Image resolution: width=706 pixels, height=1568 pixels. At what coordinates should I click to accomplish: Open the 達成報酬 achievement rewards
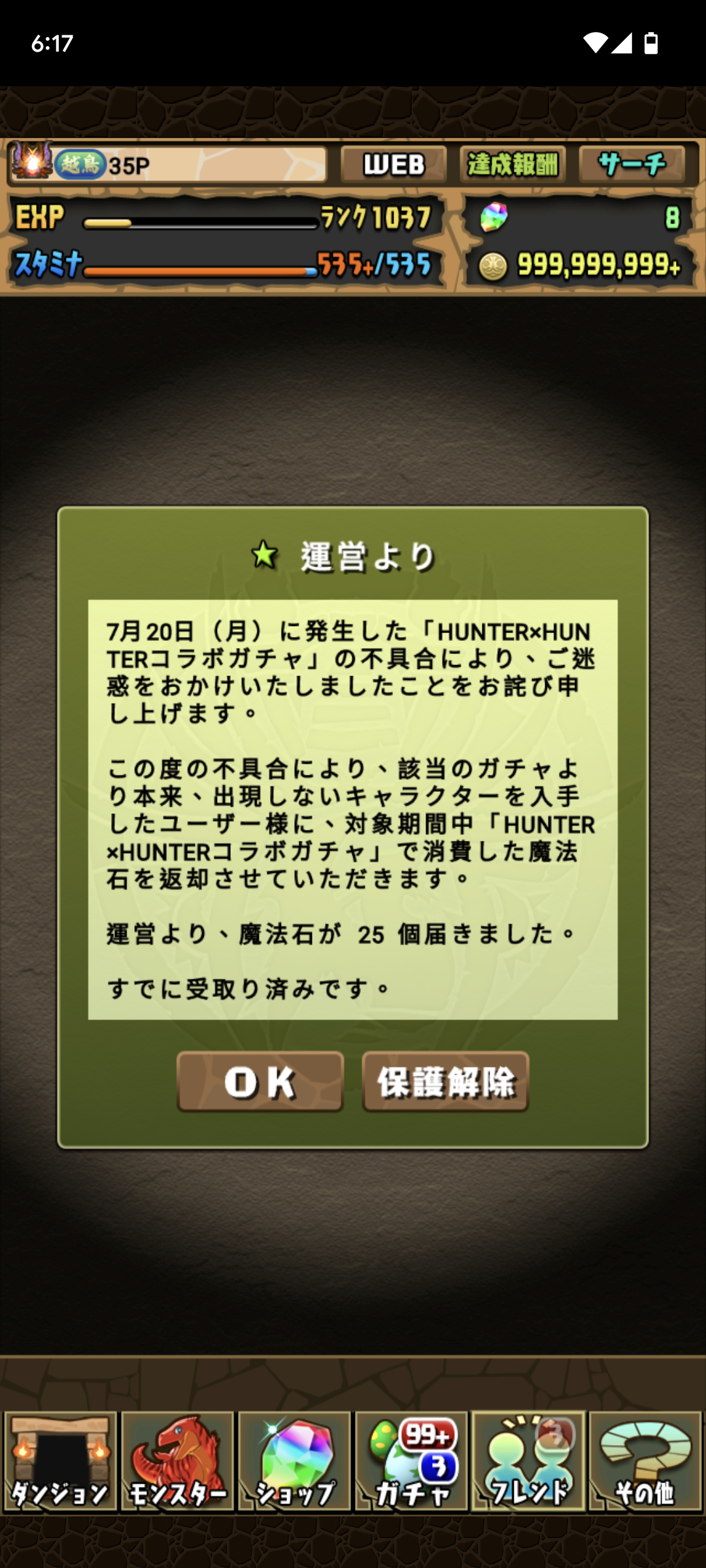513,164
